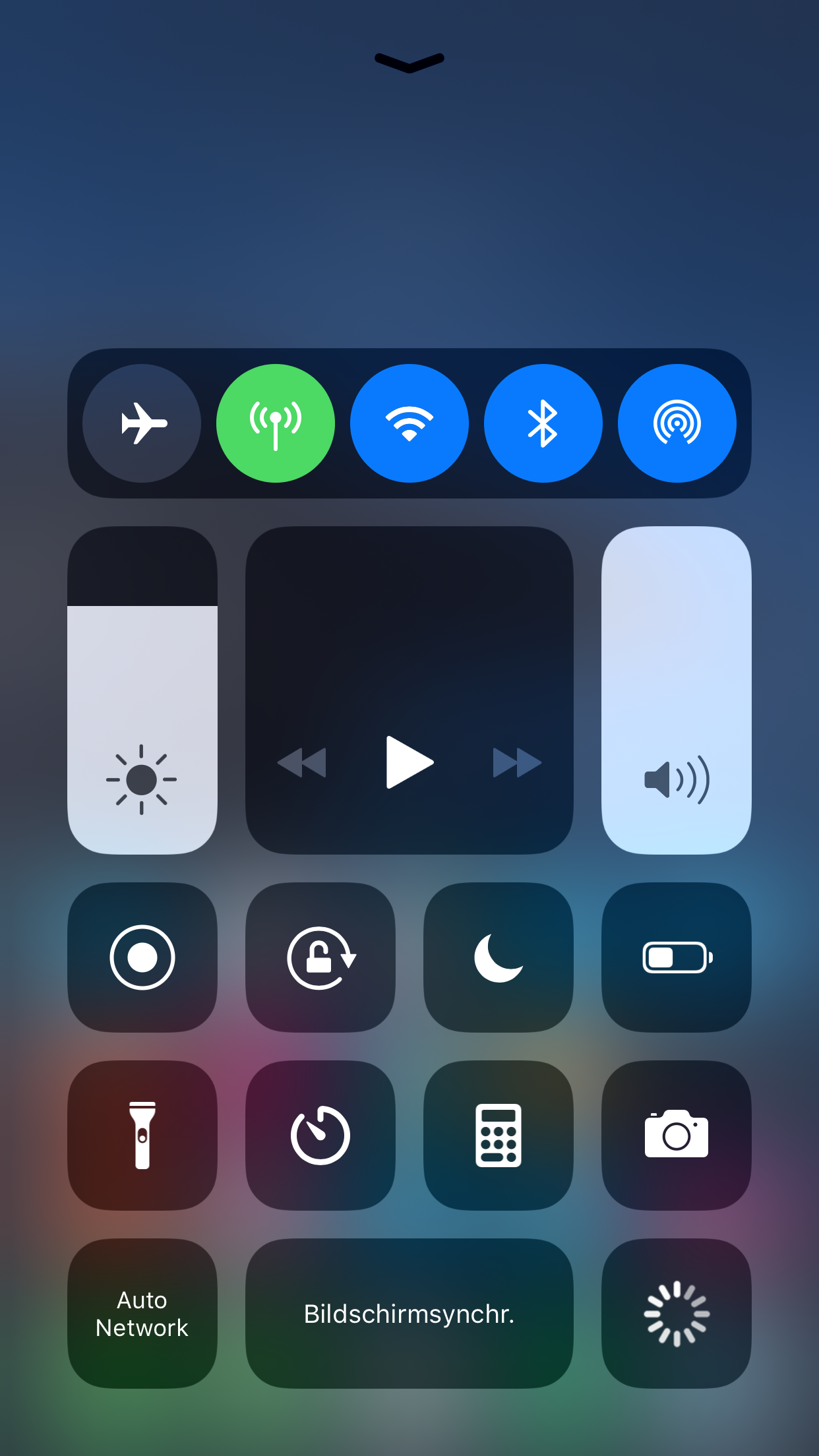819x1456 pixels.
Task: Open the calculator
Action: tap(499, 1136)
